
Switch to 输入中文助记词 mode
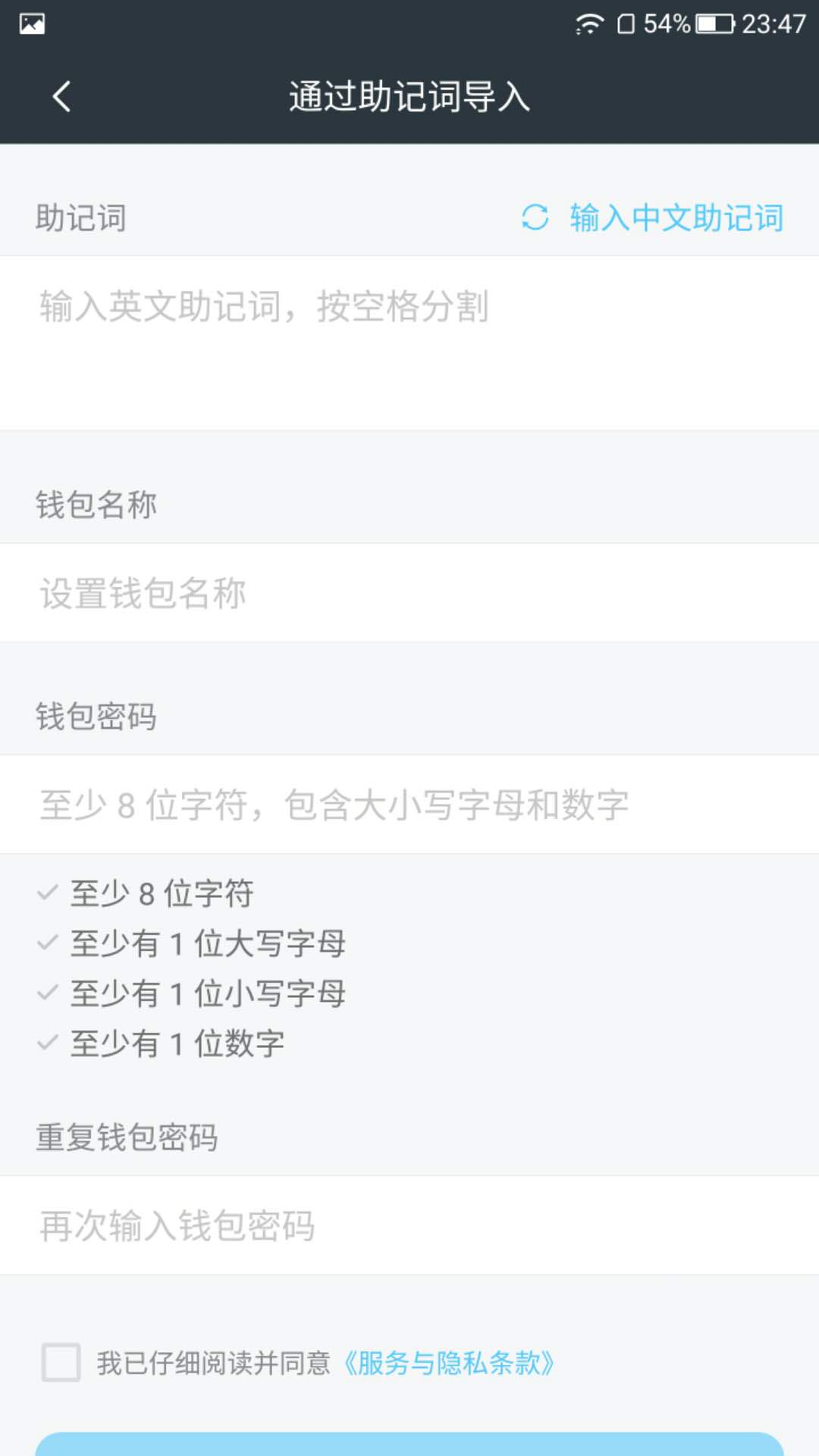[x=654, y=218]
